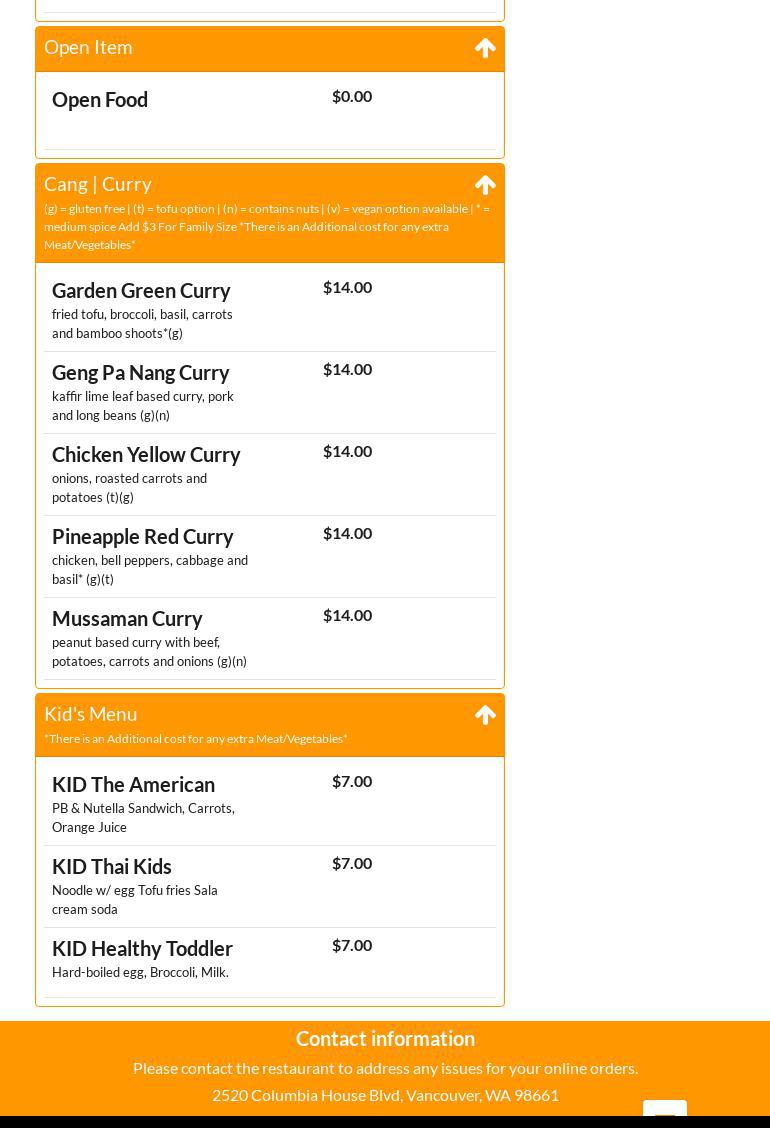Choose the KID Thai Kids meal
The height and width of the screenshot is (1128, 770).
point(112,867)
